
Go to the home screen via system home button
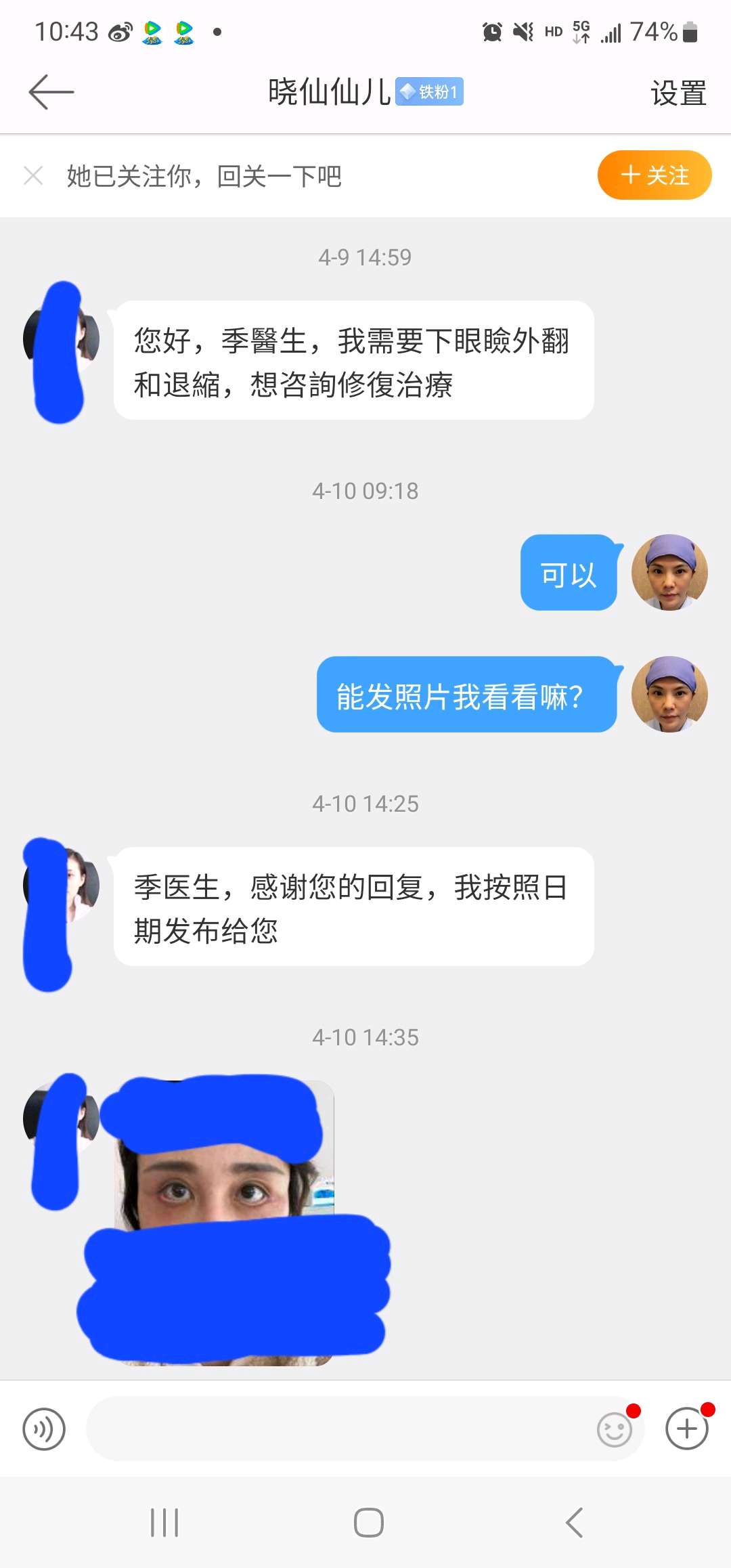click(368, 1523)
